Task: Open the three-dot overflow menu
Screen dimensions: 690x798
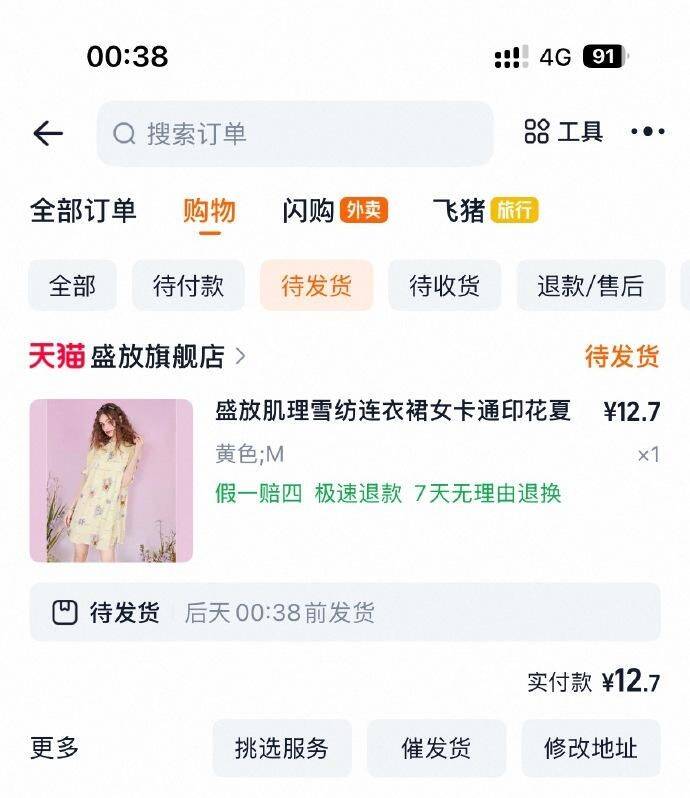Action: 648,132
